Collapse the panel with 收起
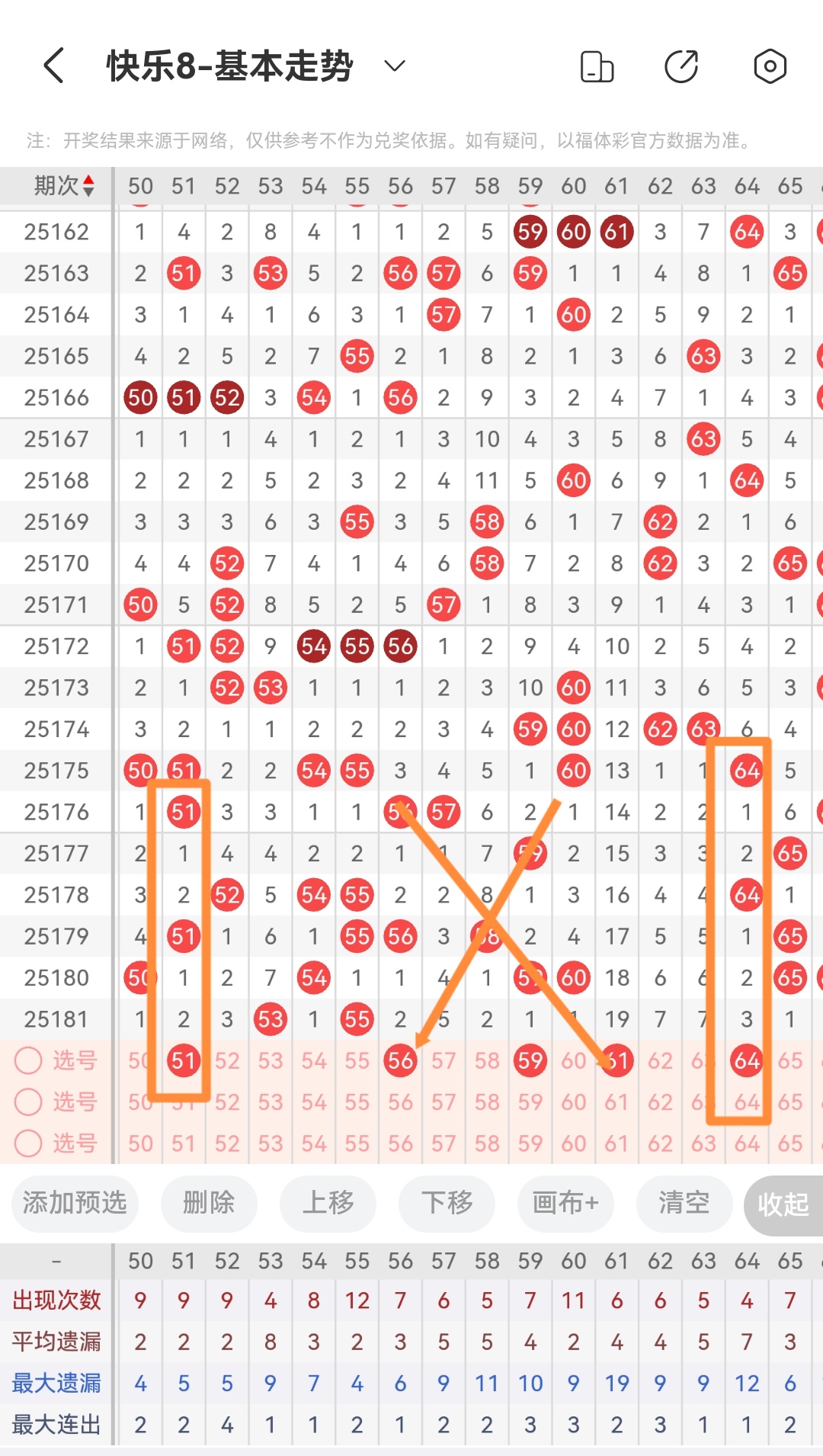This screenshot has width=823, height=1456. coord(783,1204)
